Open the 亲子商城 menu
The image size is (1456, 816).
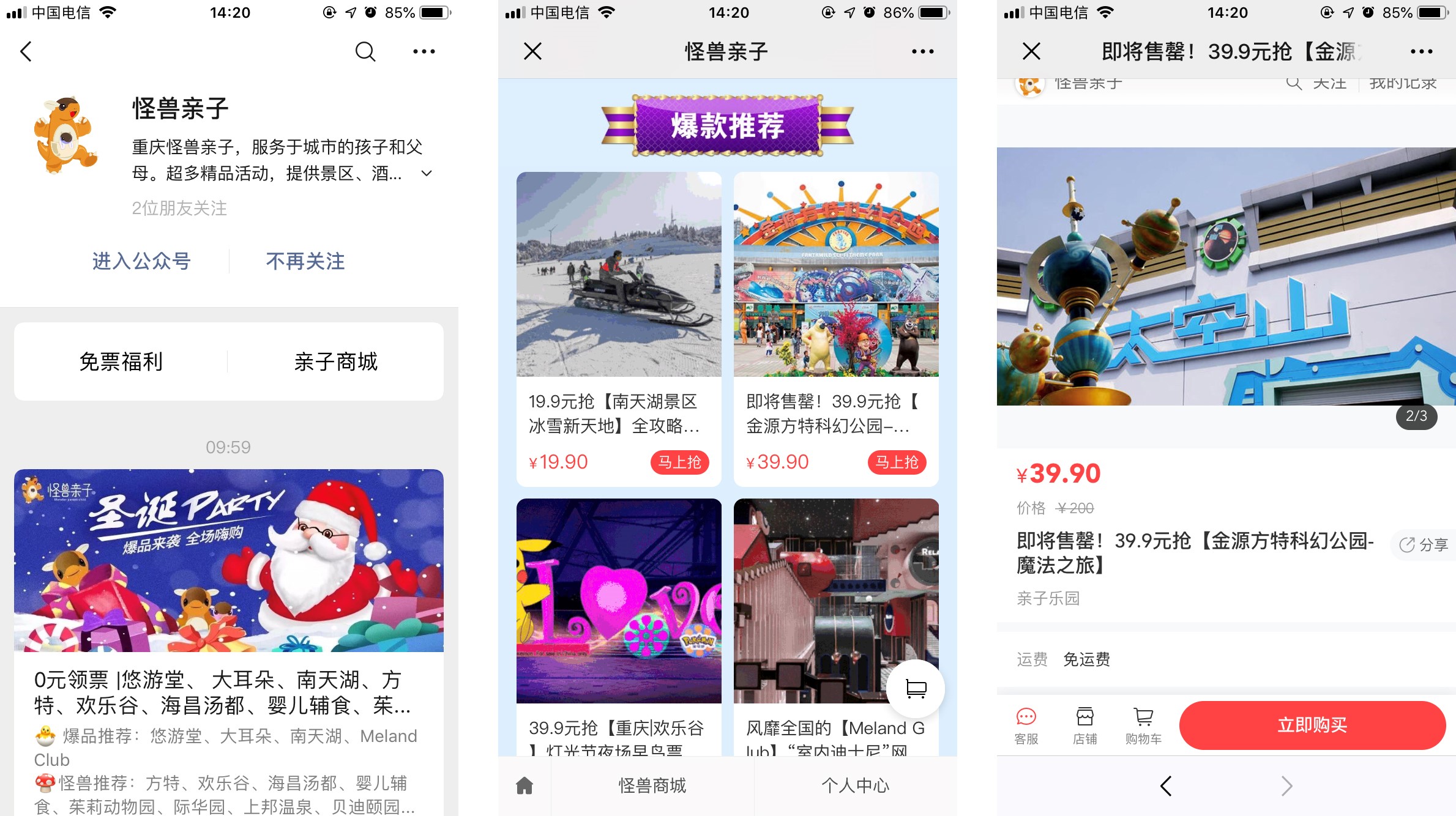(335, 362)
